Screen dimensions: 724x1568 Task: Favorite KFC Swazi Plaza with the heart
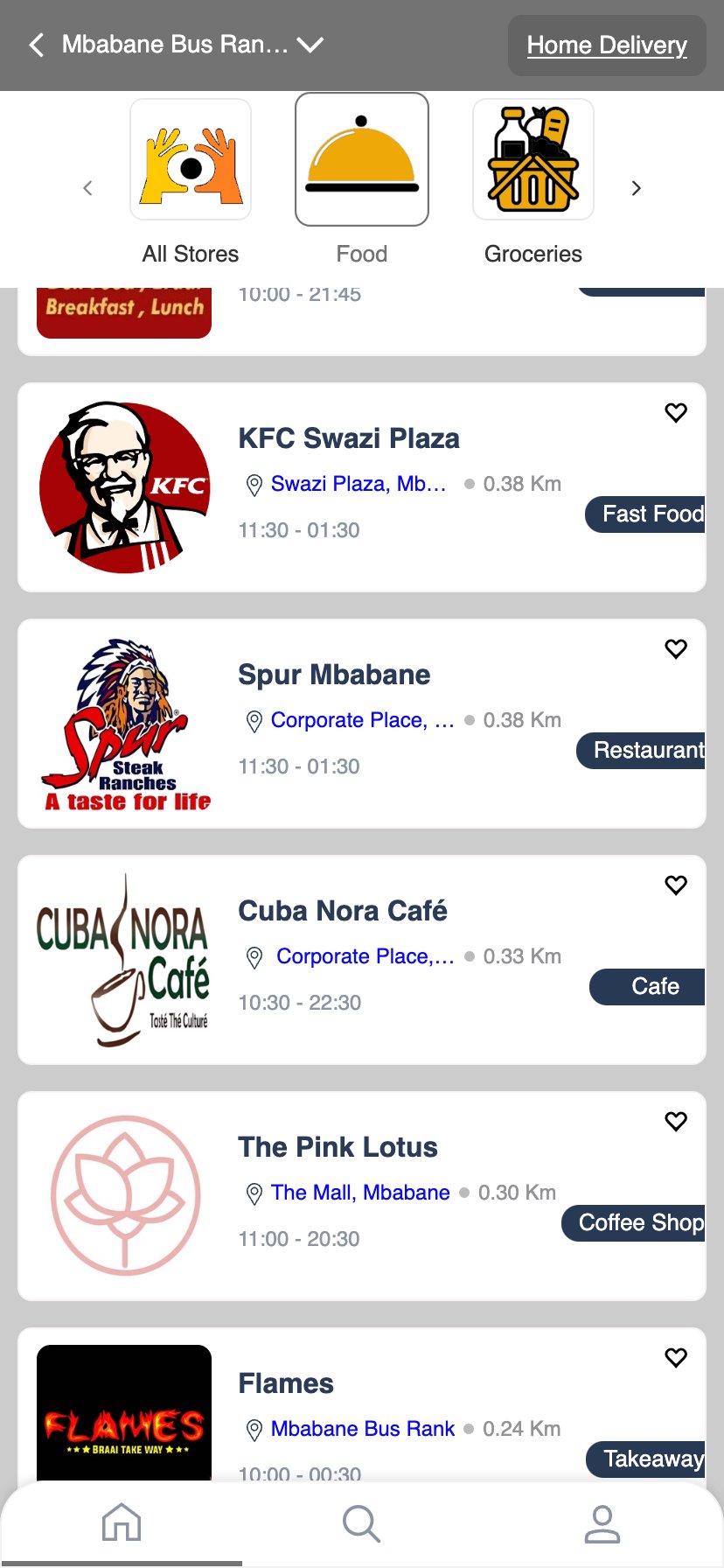point(676,412)
